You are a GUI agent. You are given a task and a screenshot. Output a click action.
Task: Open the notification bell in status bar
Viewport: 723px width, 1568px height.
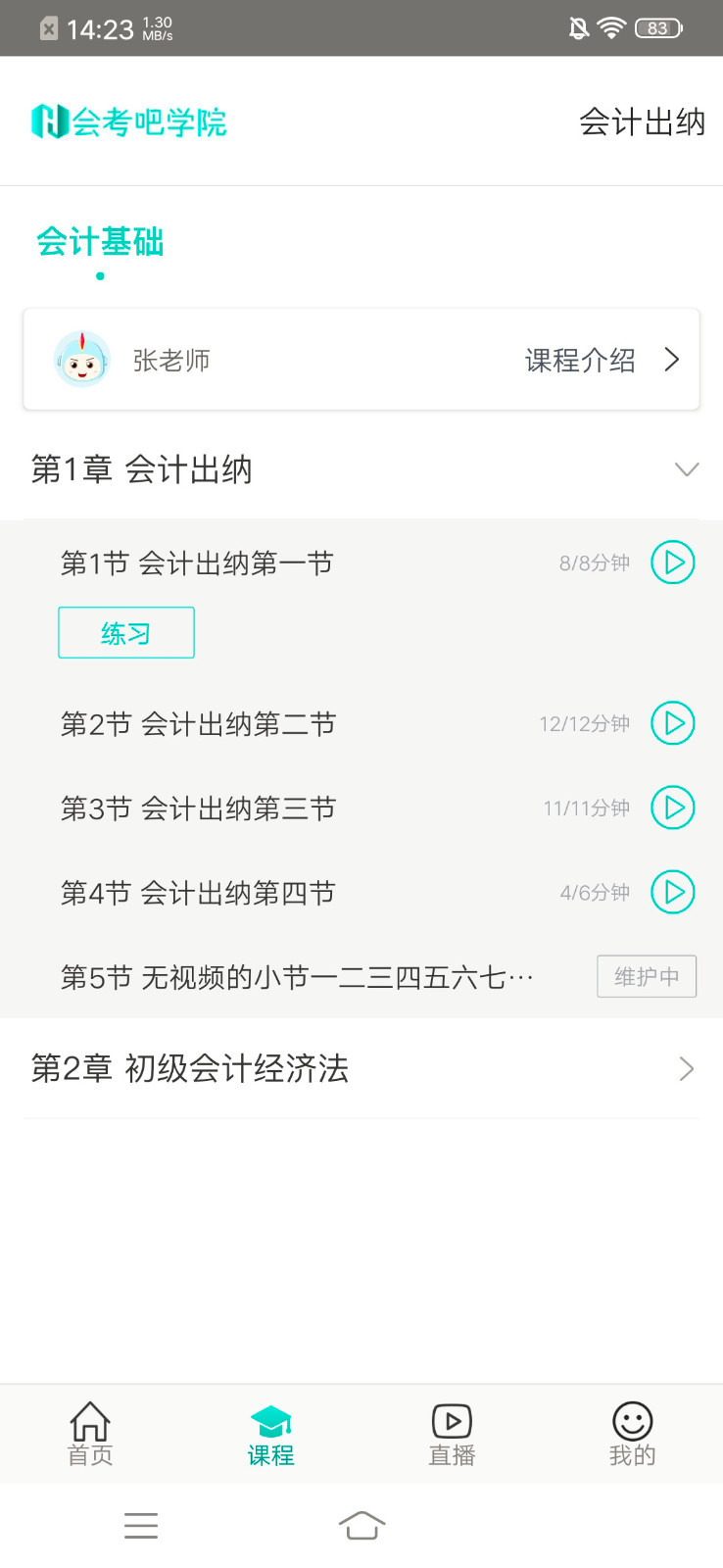click(x=578, y=28)
